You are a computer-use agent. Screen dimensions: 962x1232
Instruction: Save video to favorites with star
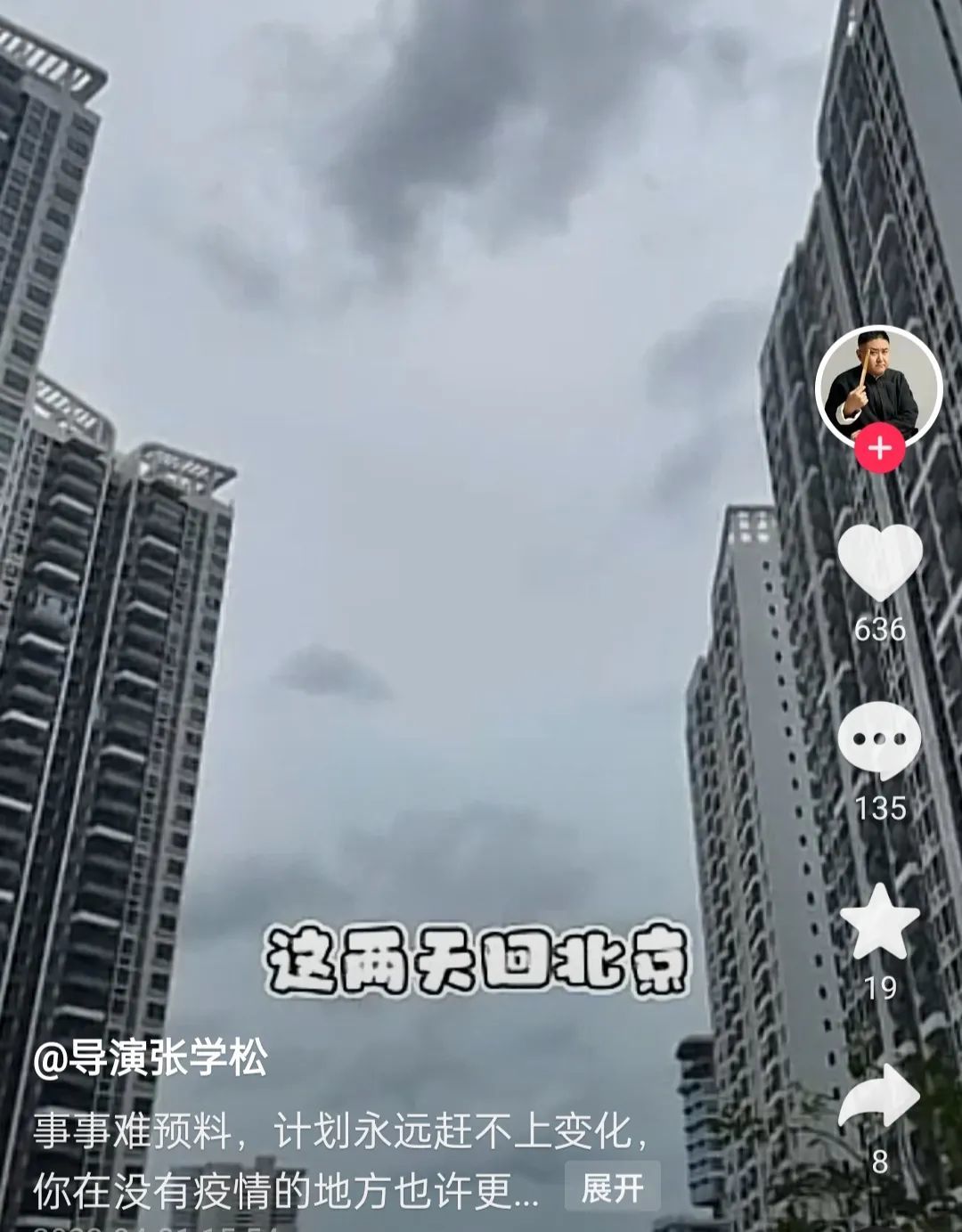click(879, 923)
